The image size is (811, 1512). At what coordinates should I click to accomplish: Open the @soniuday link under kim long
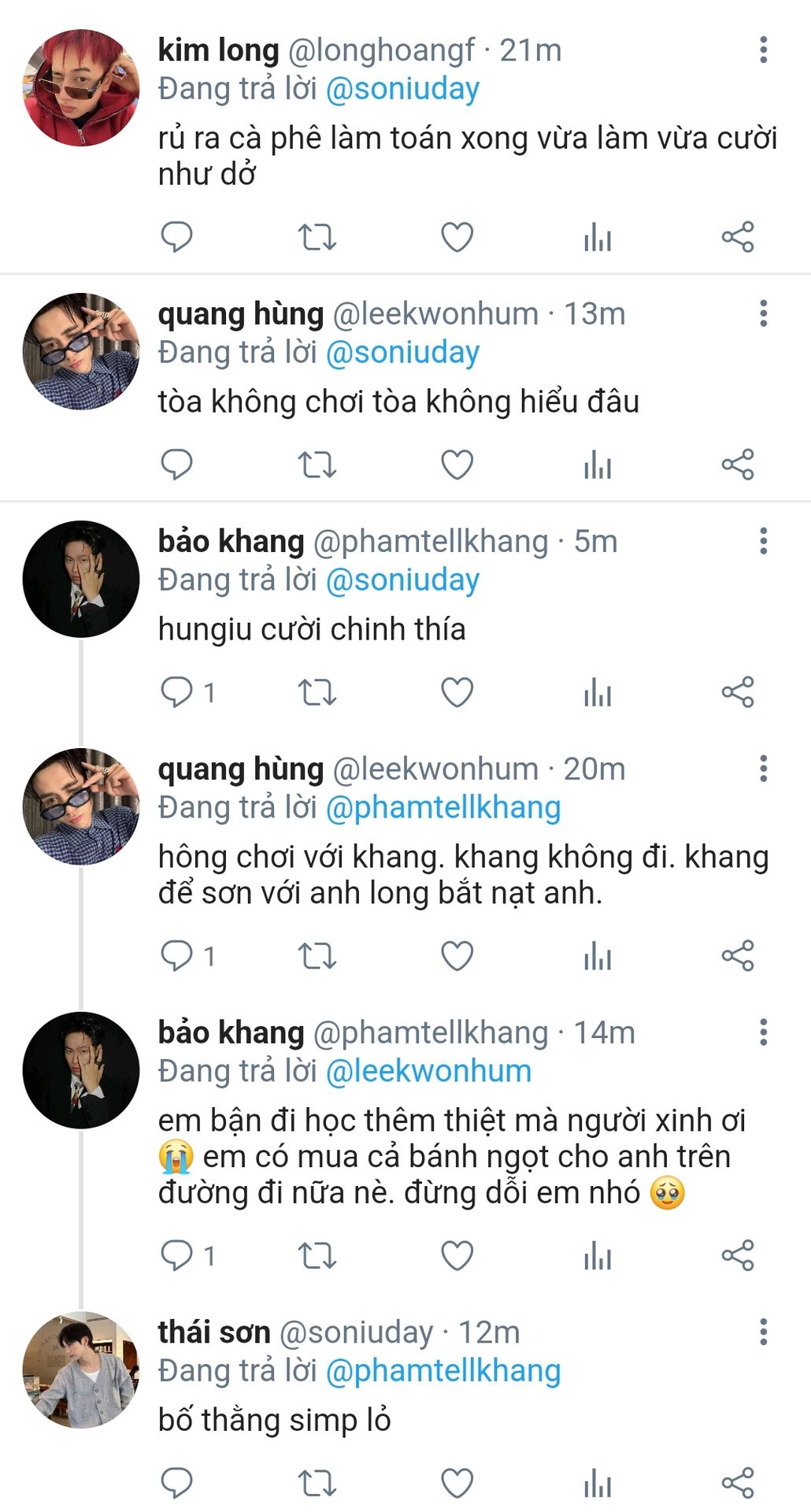pyautogui.click(x=402, y=89)
